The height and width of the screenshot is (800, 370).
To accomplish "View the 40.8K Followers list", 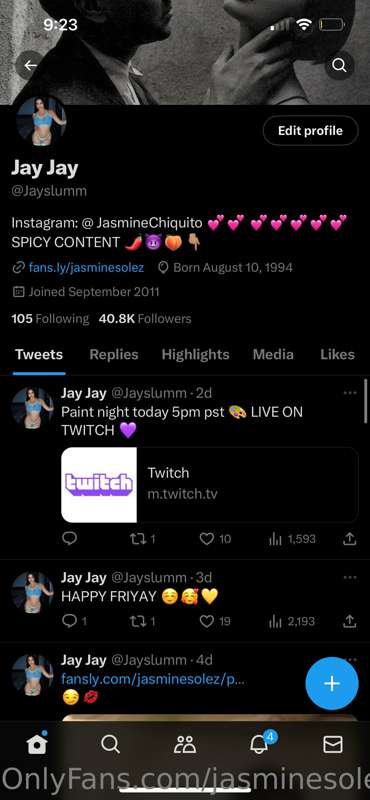I will pos(145,319).
